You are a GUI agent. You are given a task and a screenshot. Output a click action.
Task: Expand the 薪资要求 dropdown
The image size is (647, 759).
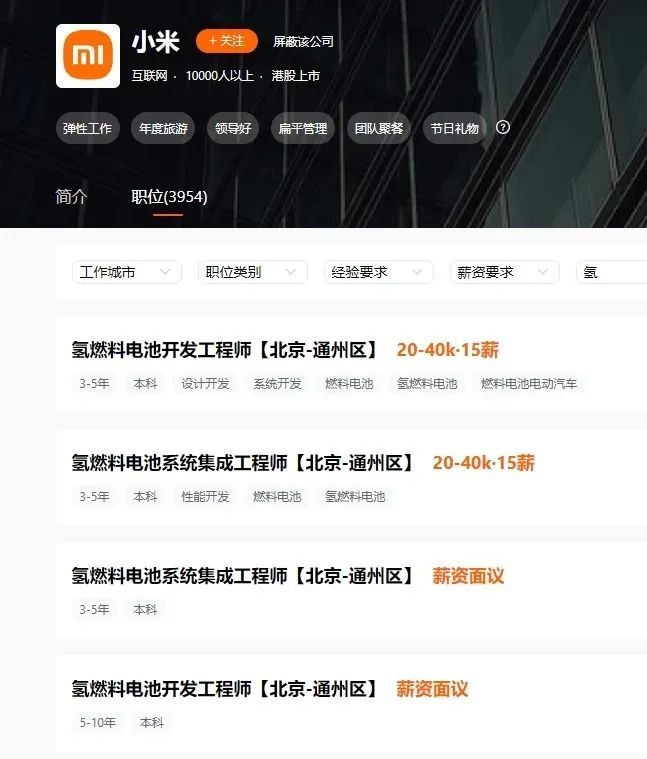pos(504,272)
